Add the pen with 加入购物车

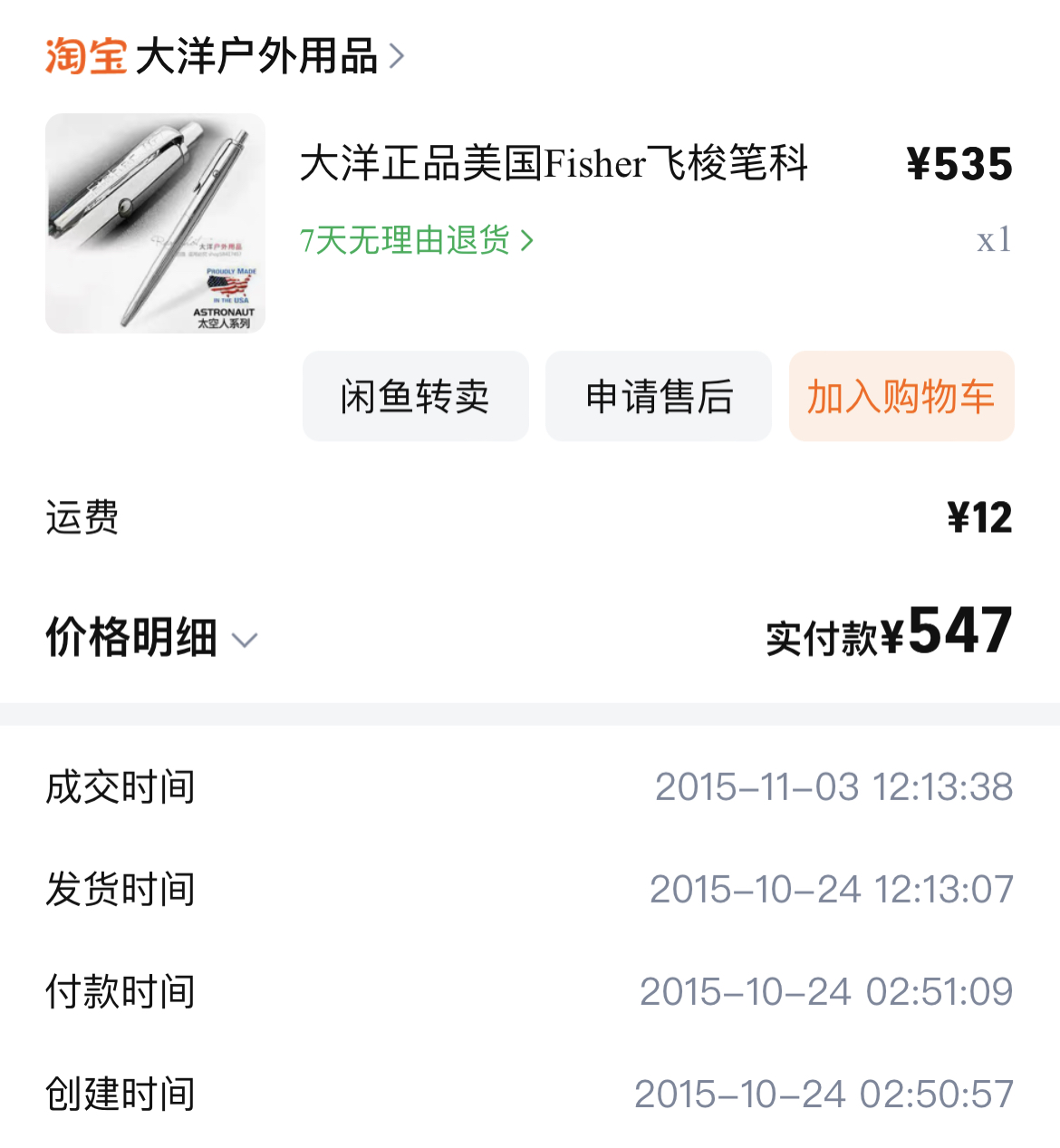pyautogui.click(x=901, y=397)
